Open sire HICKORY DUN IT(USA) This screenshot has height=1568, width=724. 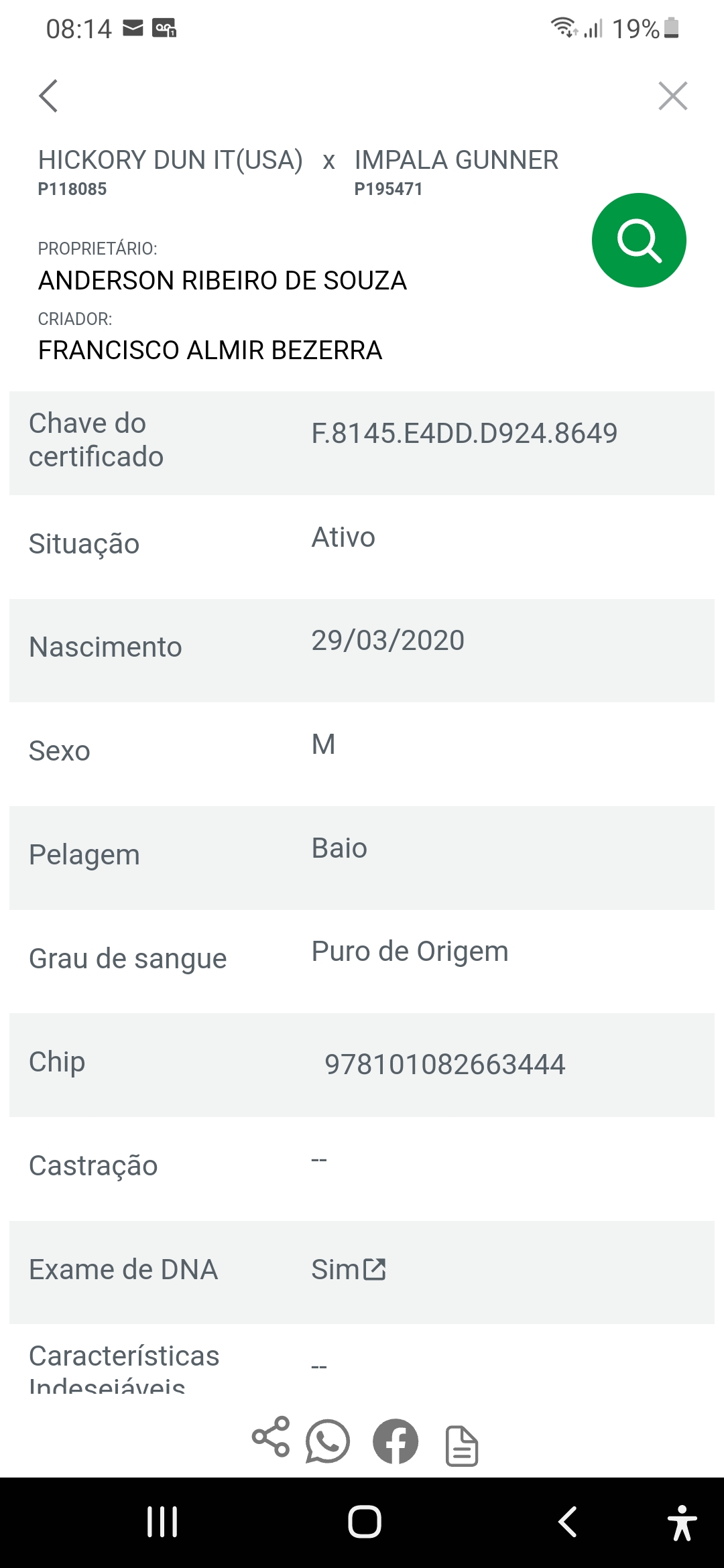[170, 160]
